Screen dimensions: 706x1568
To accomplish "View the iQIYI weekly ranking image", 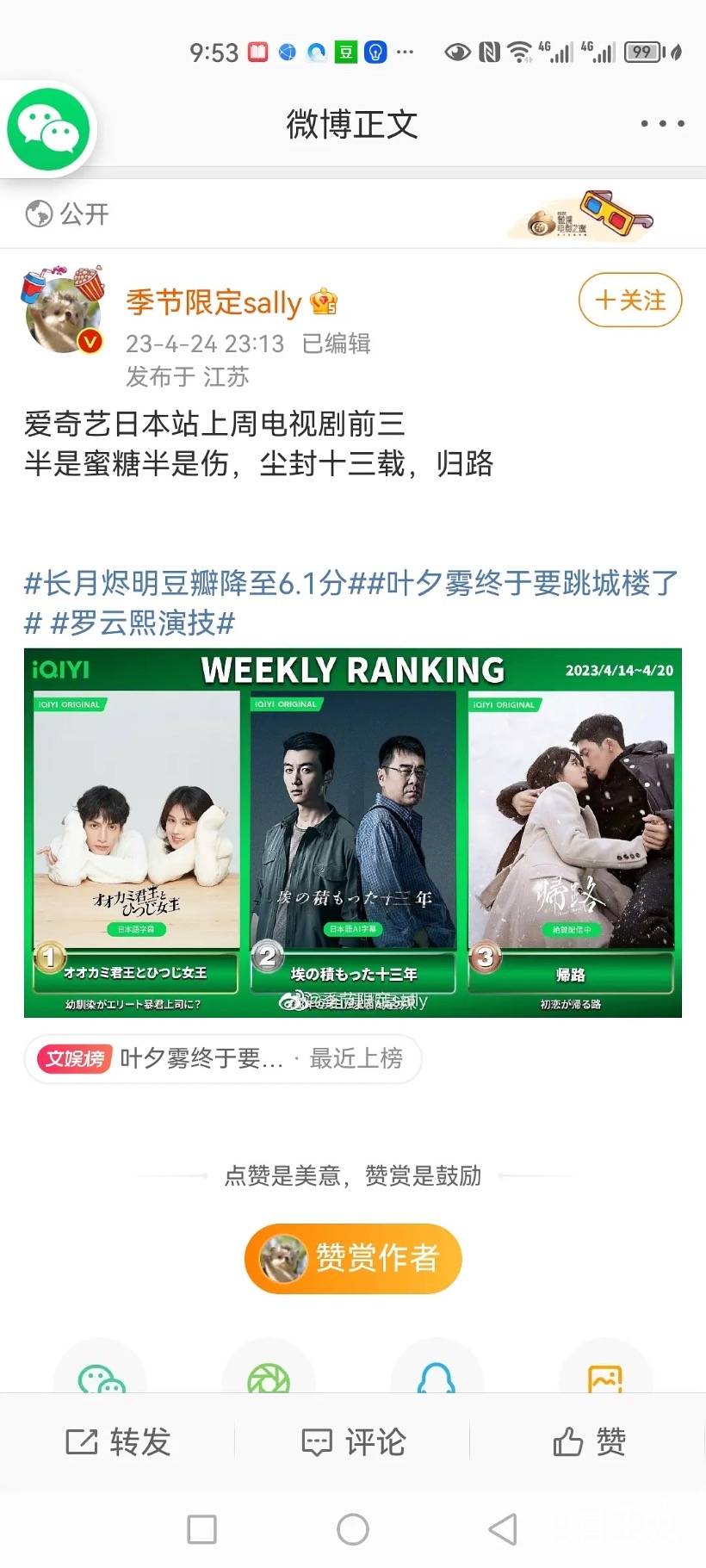I will point(353,833).
